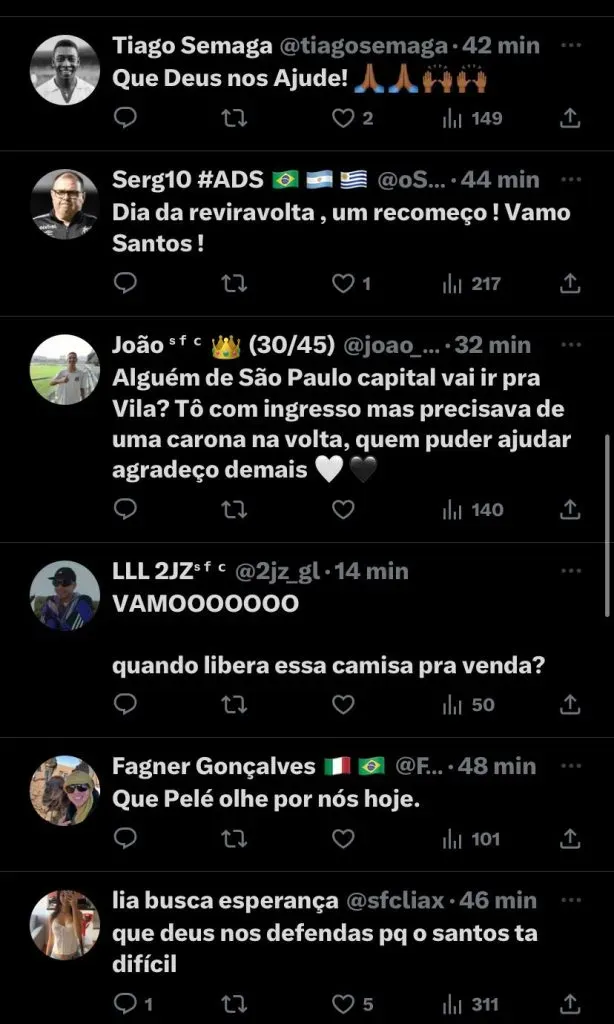The height and width of the screenshot is (1024, 614).
Task: Visit the @tiagosemaga profile handle
Action: (x=367, y=46)
